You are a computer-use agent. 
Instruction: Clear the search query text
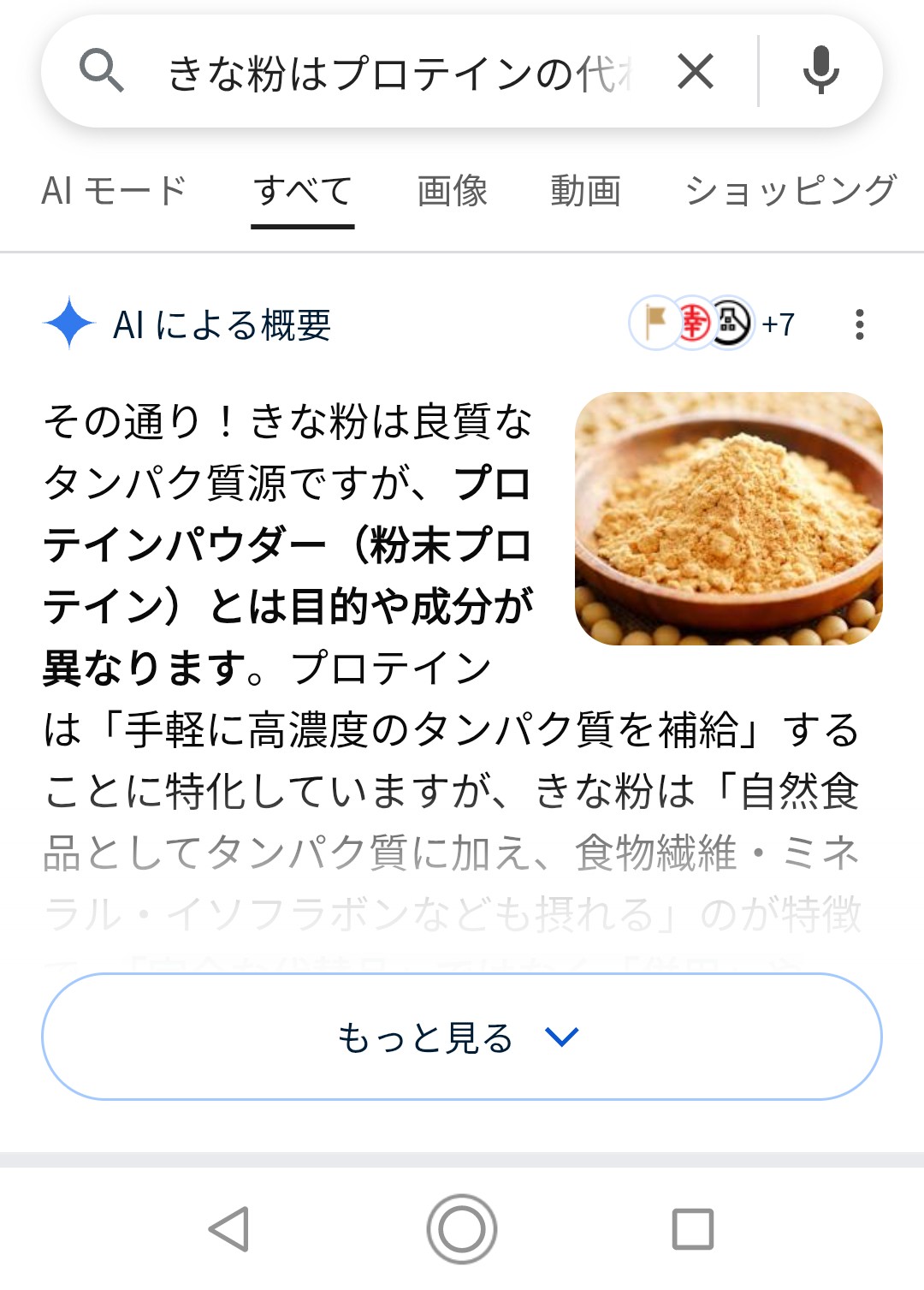pyautogui.click(x=696, y=71)
